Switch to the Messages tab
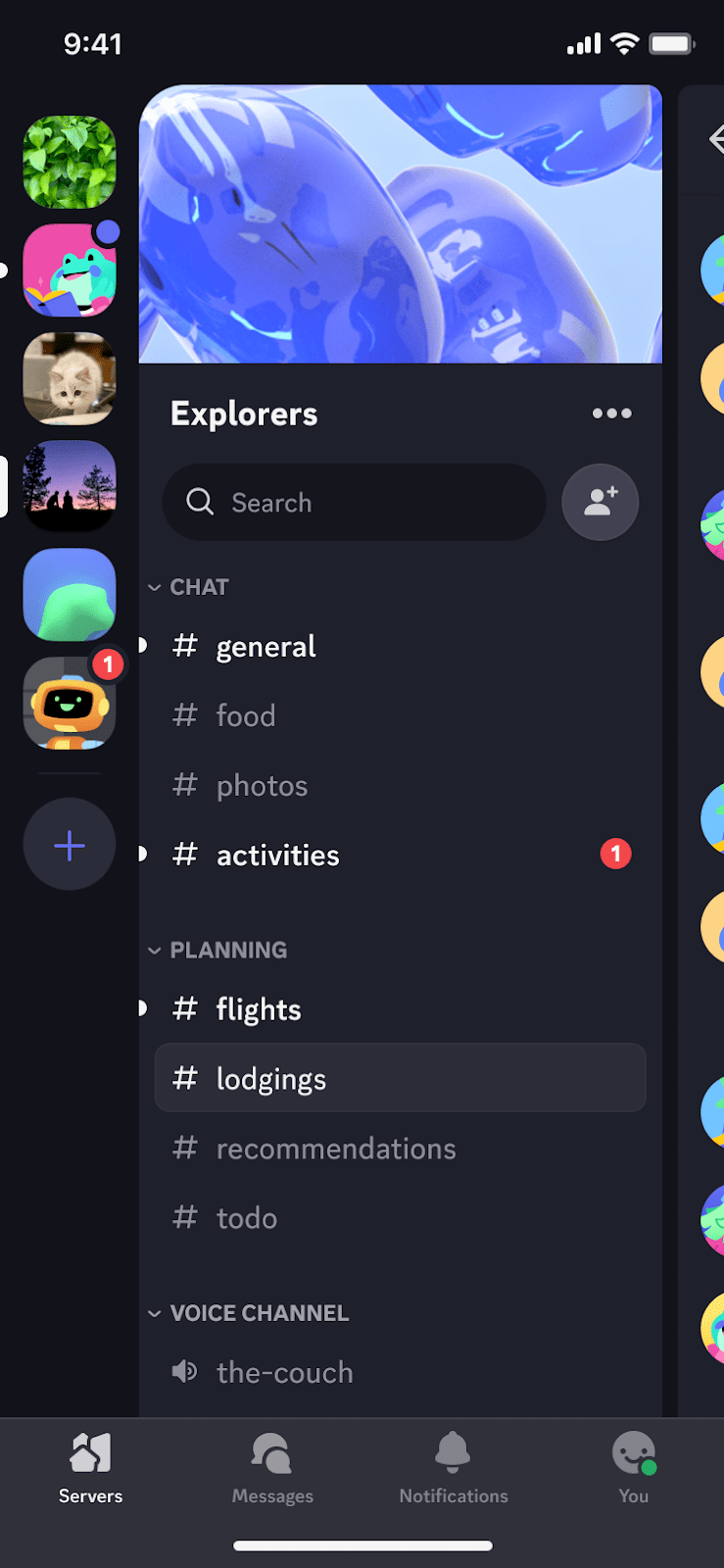Viewport: 724px width, 1568px height. point(271,1467)
